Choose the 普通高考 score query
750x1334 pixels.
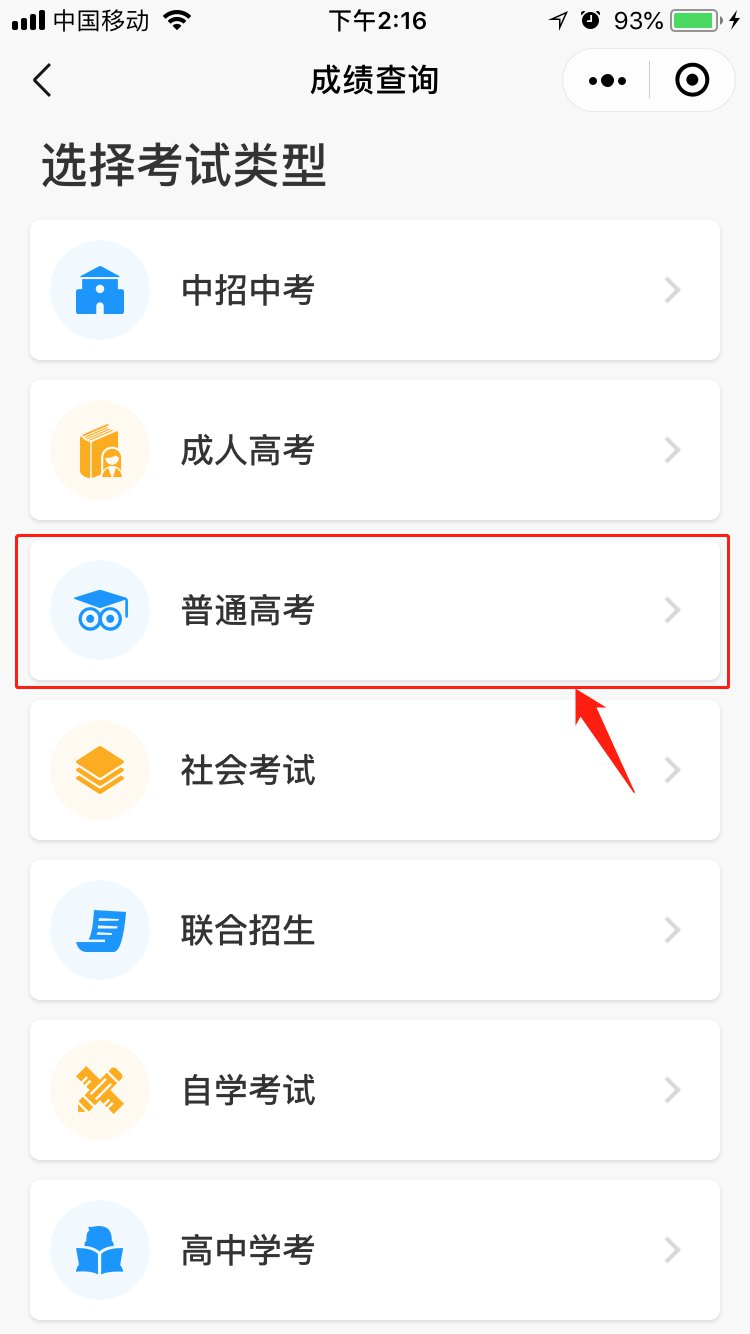[375, 610]
